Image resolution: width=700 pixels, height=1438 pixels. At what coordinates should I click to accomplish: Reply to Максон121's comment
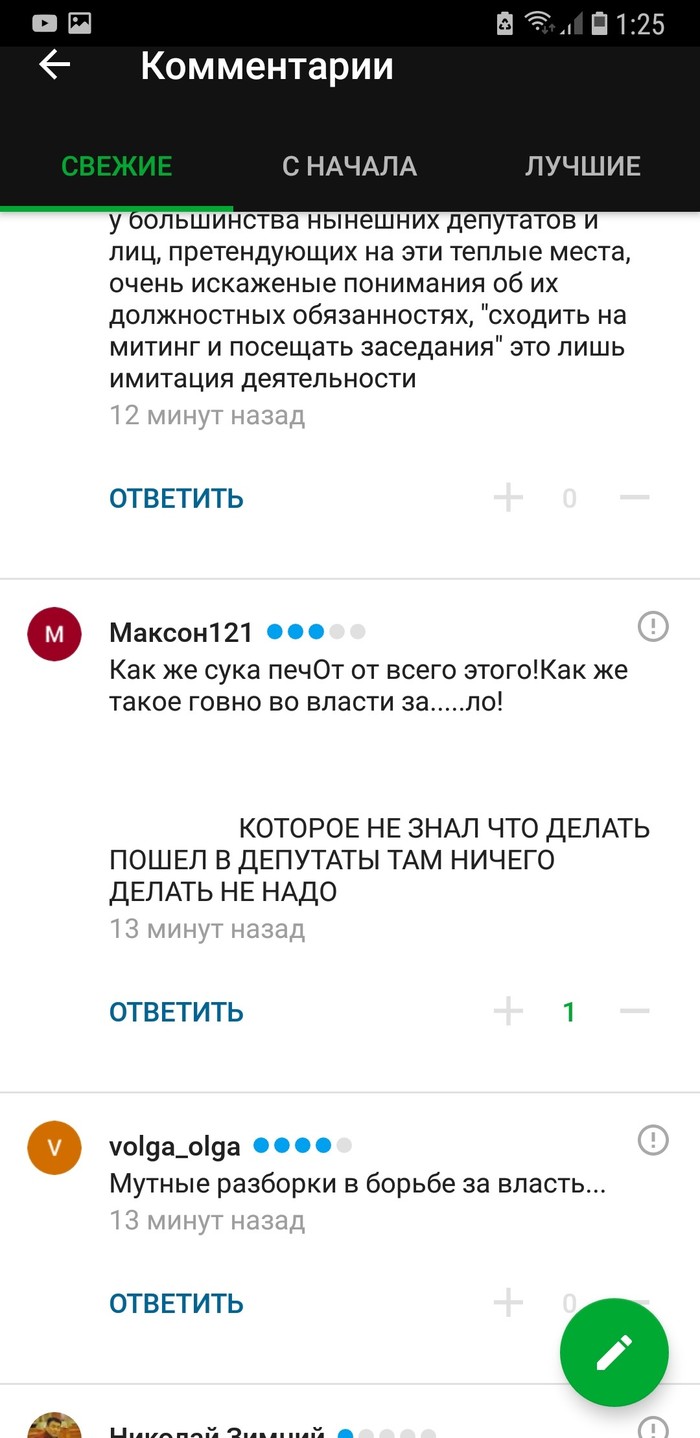tap(176, 1012)
